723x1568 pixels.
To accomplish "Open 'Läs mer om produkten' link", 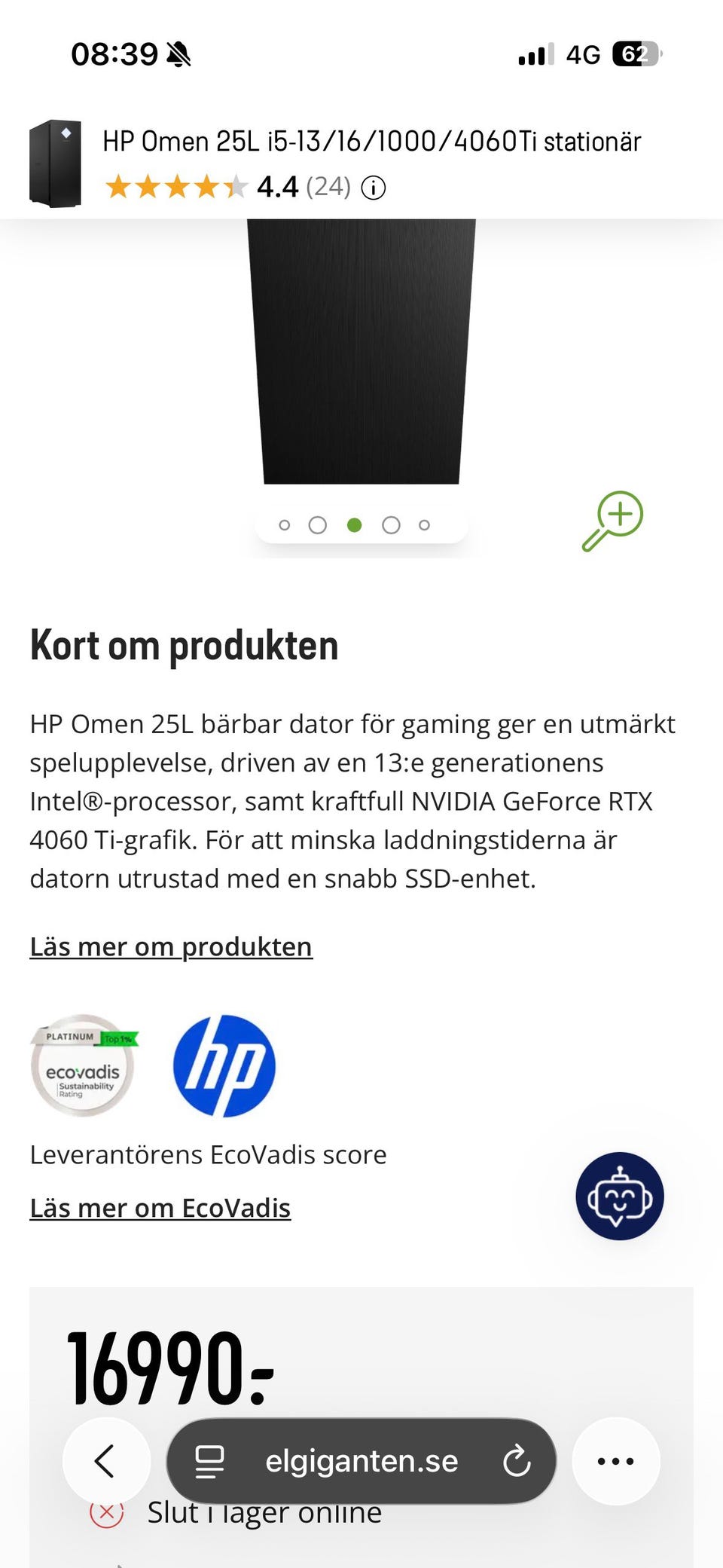I will coord(171,947).
